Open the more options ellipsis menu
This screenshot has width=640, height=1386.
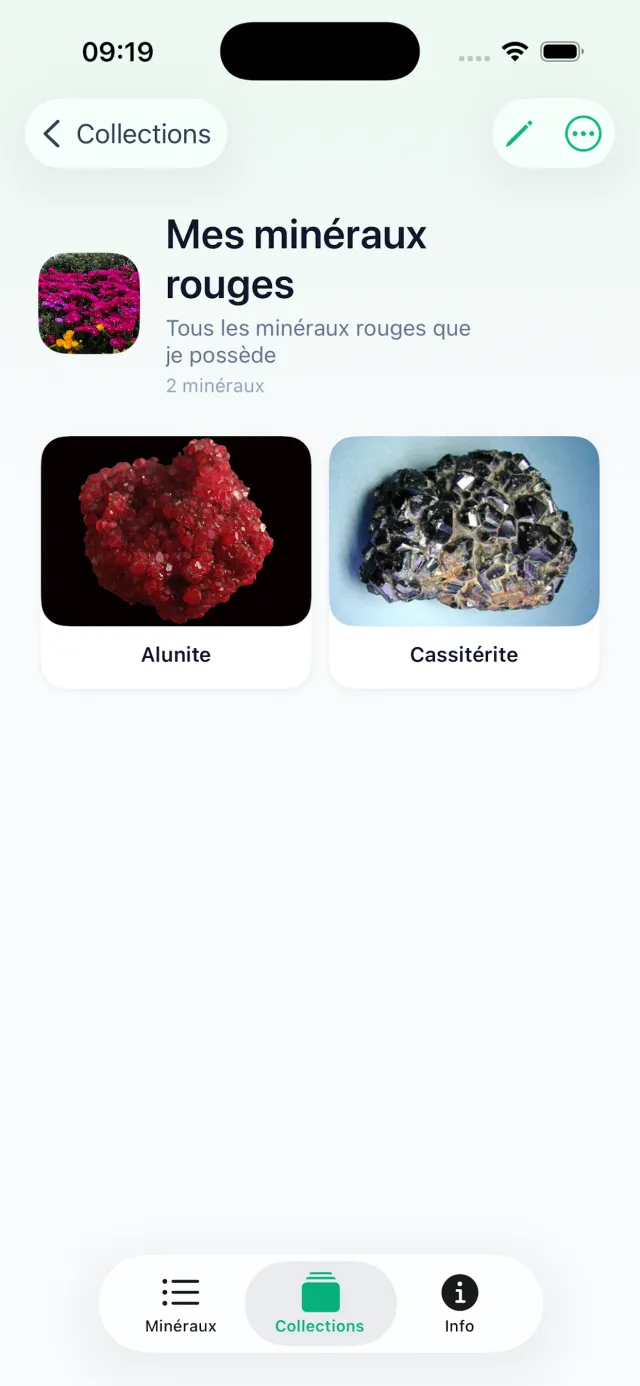pos(583,134)
